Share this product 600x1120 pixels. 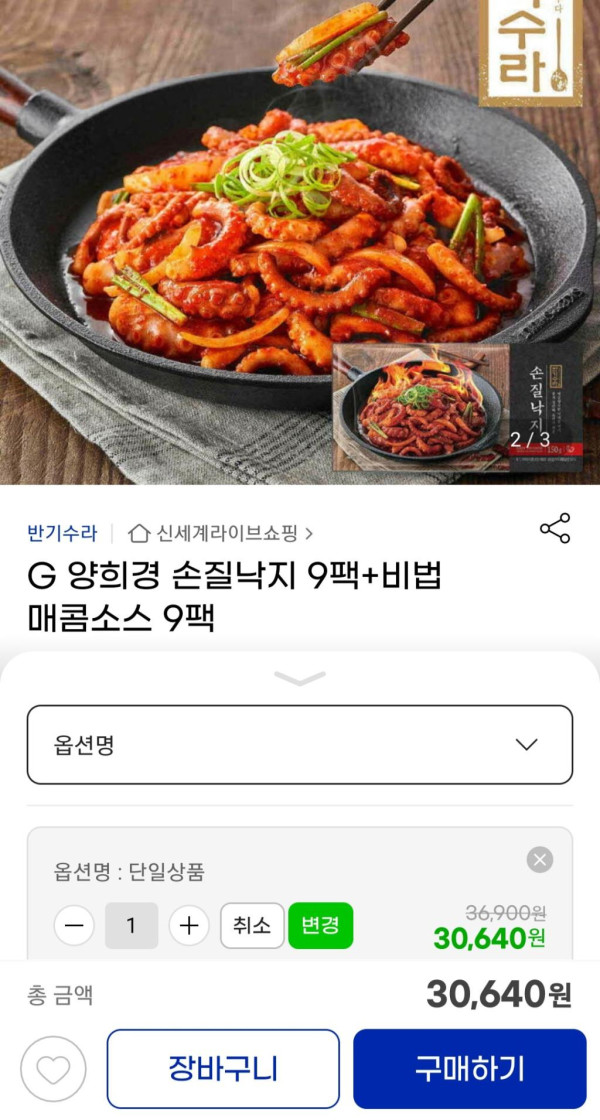coord(555,529)
